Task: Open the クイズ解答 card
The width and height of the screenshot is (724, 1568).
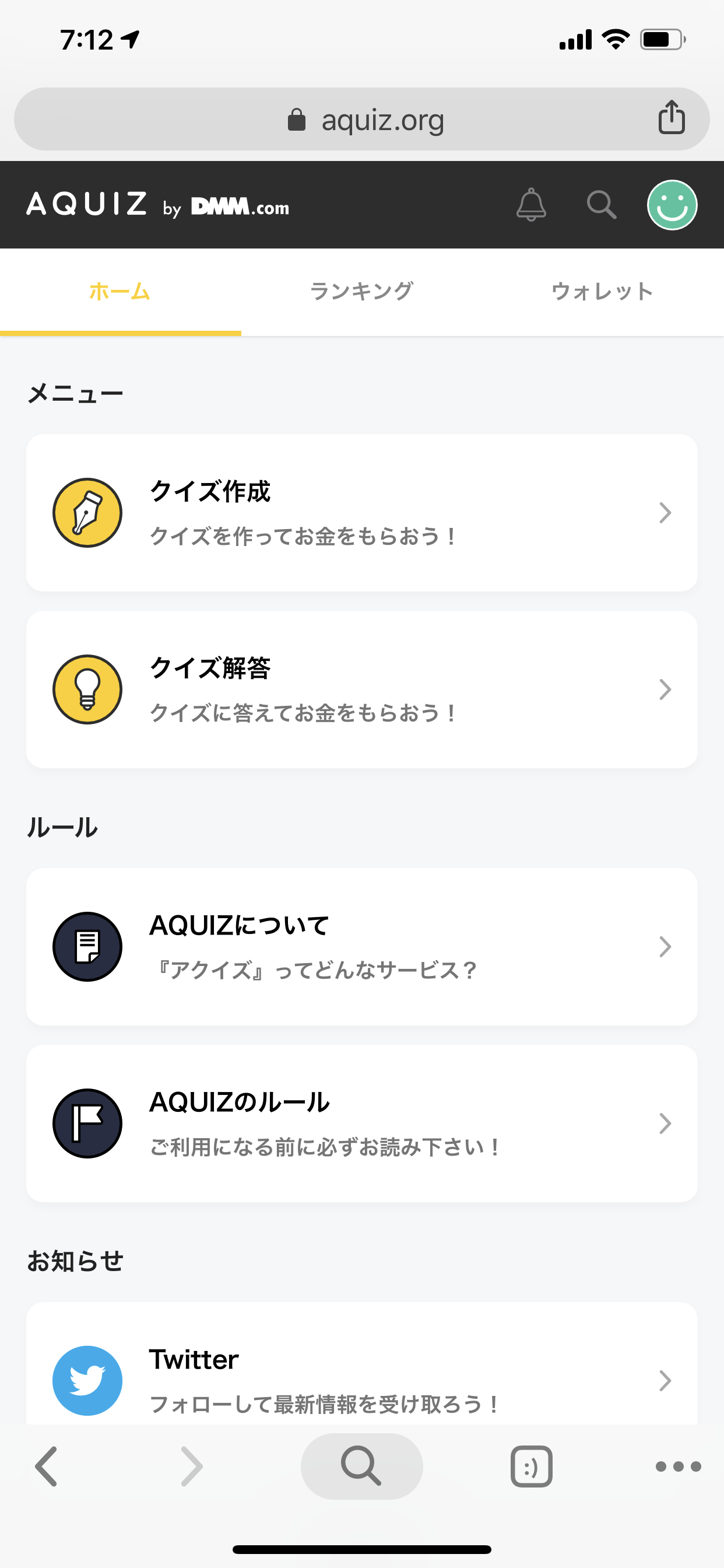Action: click(x=361, y=689)
